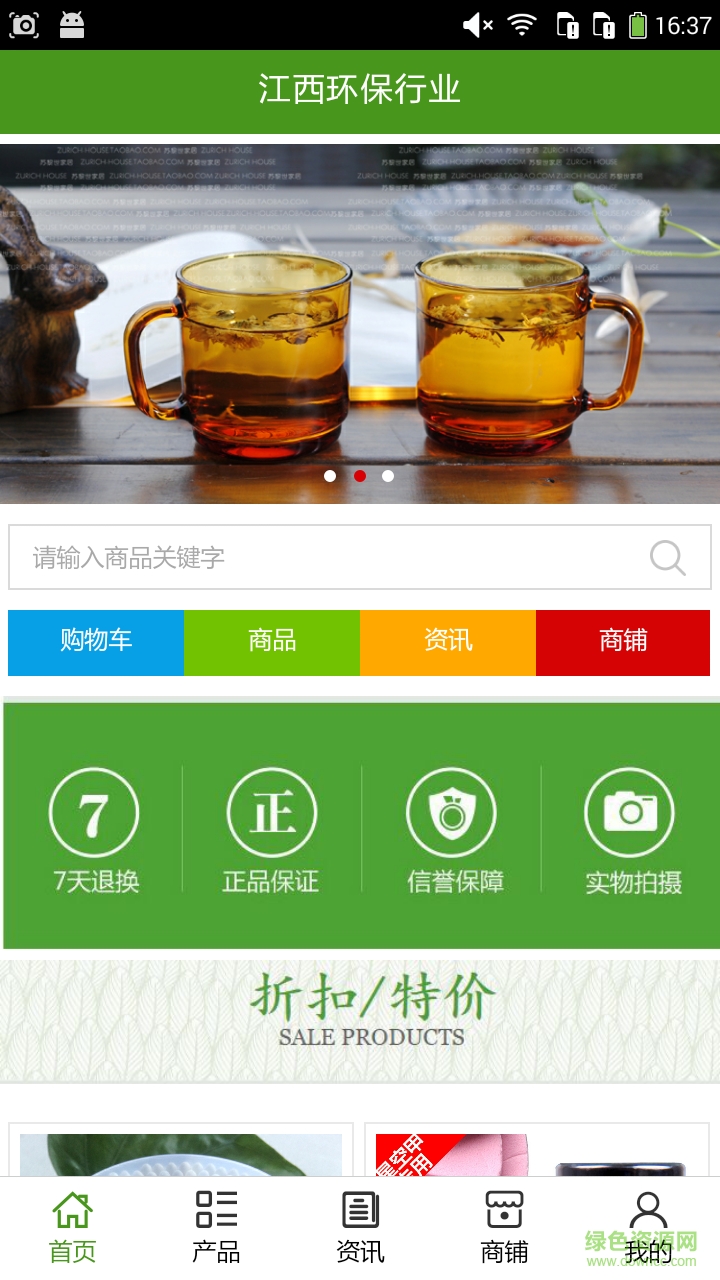The image size is (720, 1280).
Task: Open the 产品 products tab icon
Action: pyautogui.click(x=215, y=1207)
